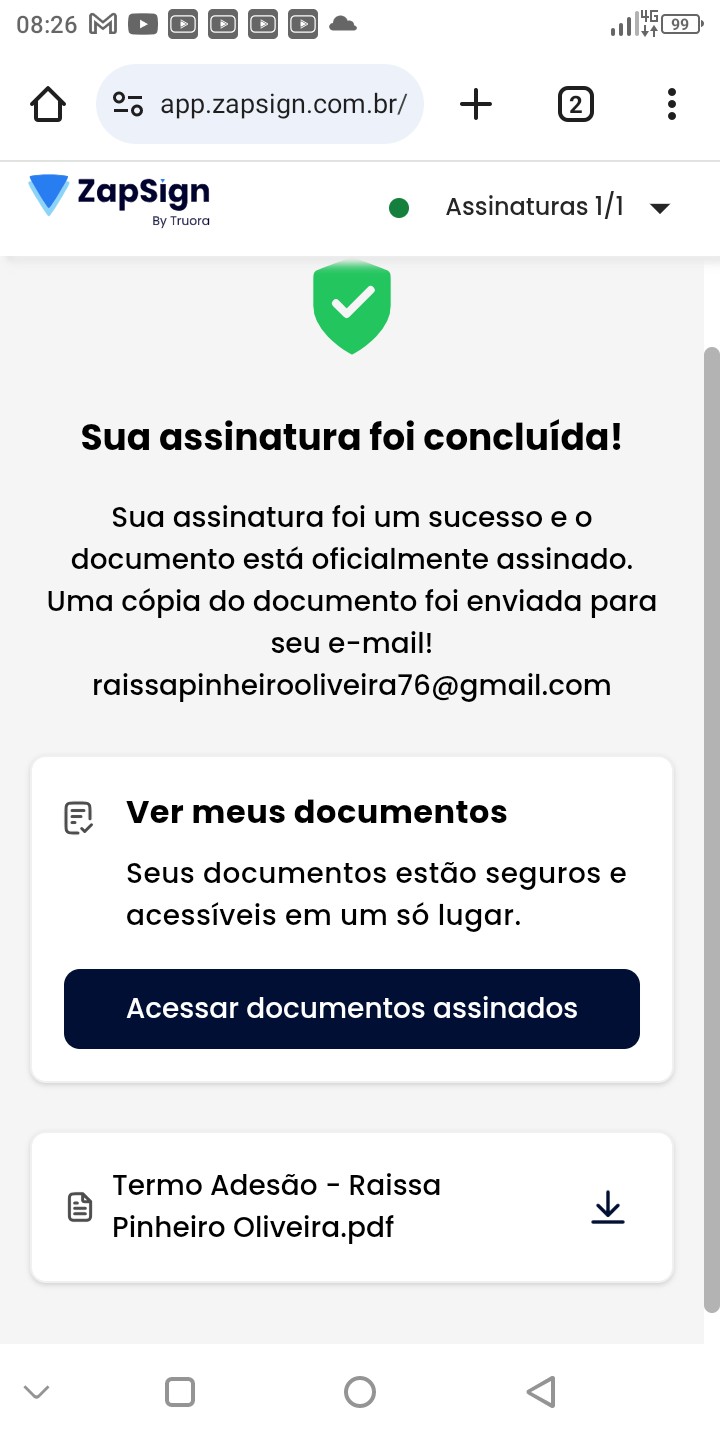720x1440 pixels.
Task: Return to the phone home screen
Action: pyautogui.click(x=359, y=1391)
